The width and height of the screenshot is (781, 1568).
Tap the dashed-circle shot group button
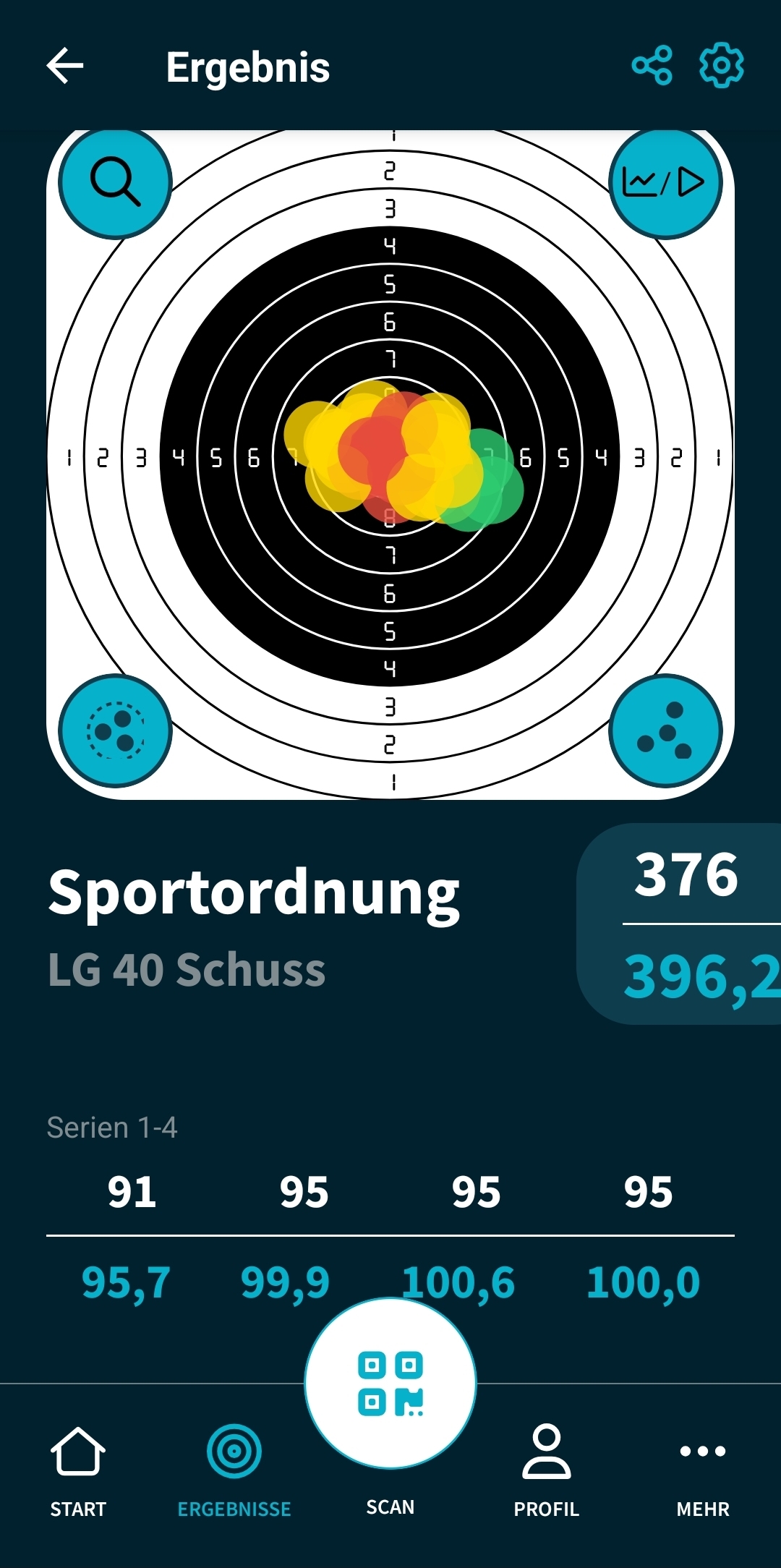point(115,730)
